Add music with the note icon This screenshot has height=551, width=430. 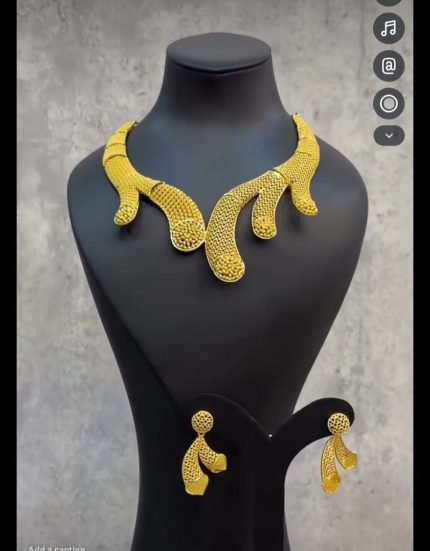[389, 28]
